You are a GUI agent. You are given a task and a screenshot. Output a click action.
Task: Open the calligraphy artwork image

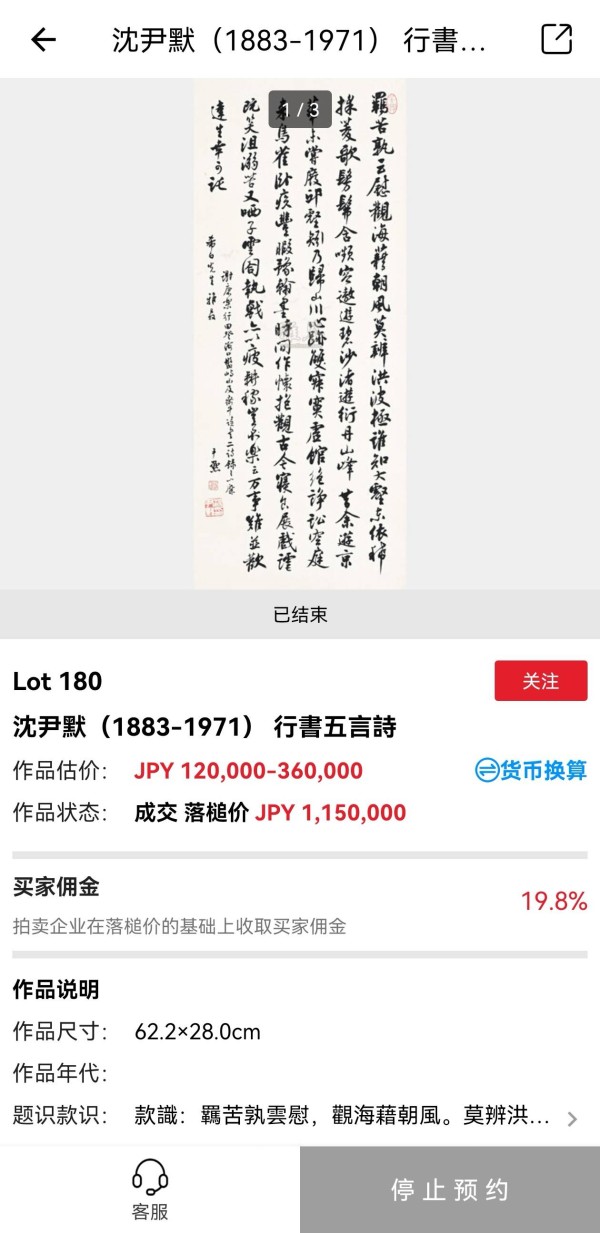(299, 334)
